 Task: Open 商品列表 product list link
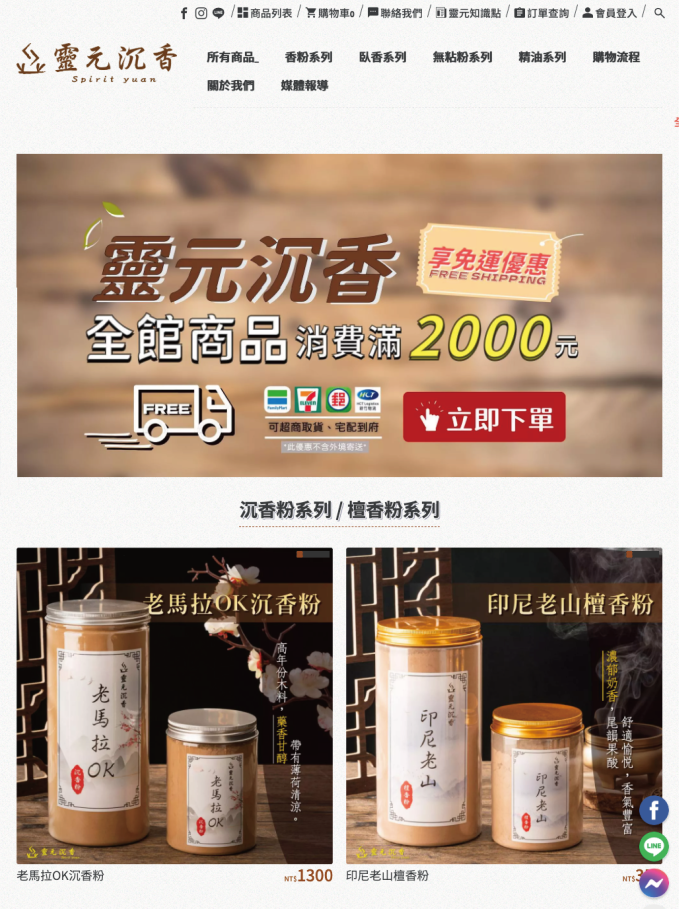265,13
